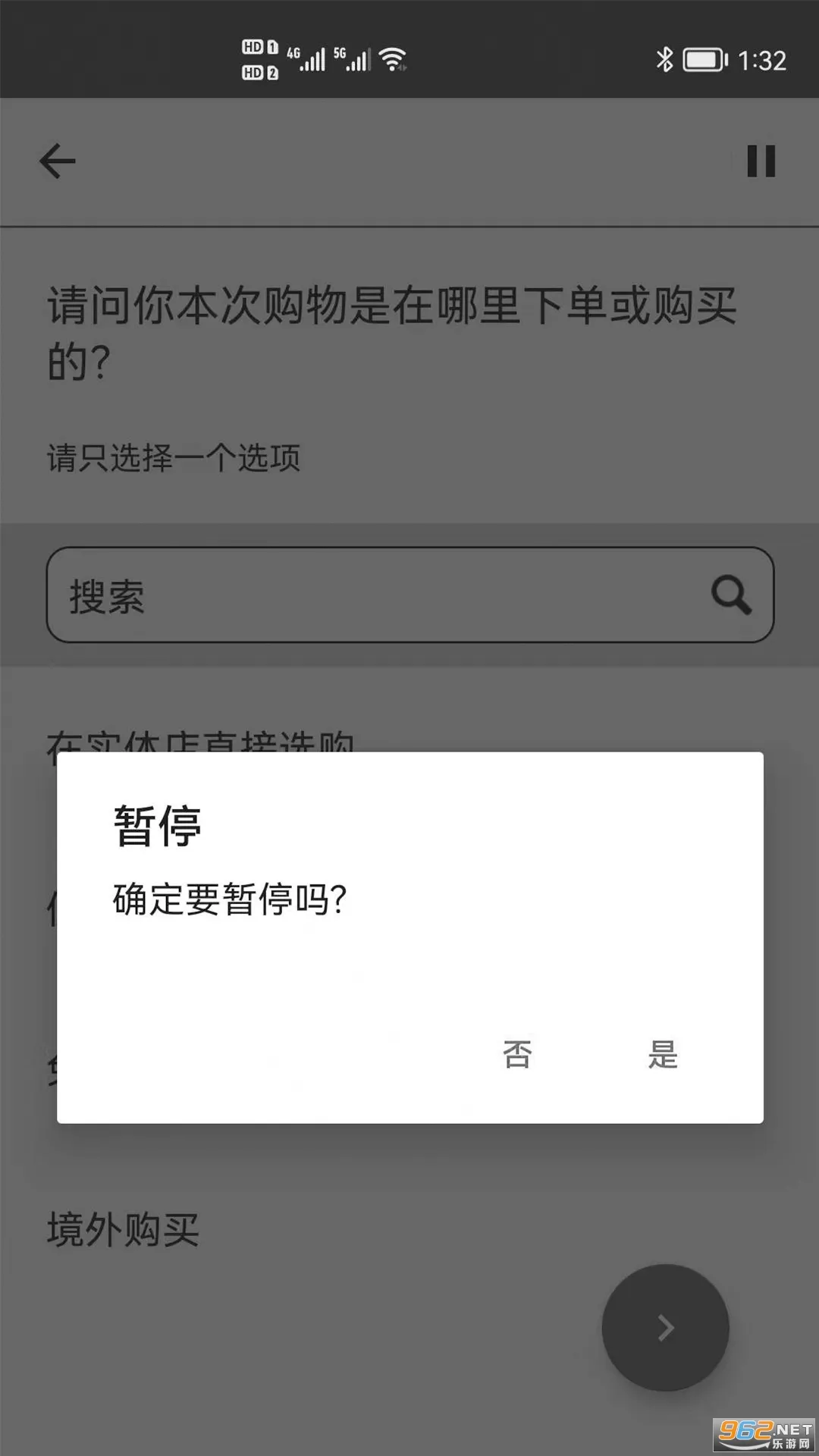Tap the magnifier icon in the search bar
The height and width of the screenshot is (1456, 819).
click(730, 594)
